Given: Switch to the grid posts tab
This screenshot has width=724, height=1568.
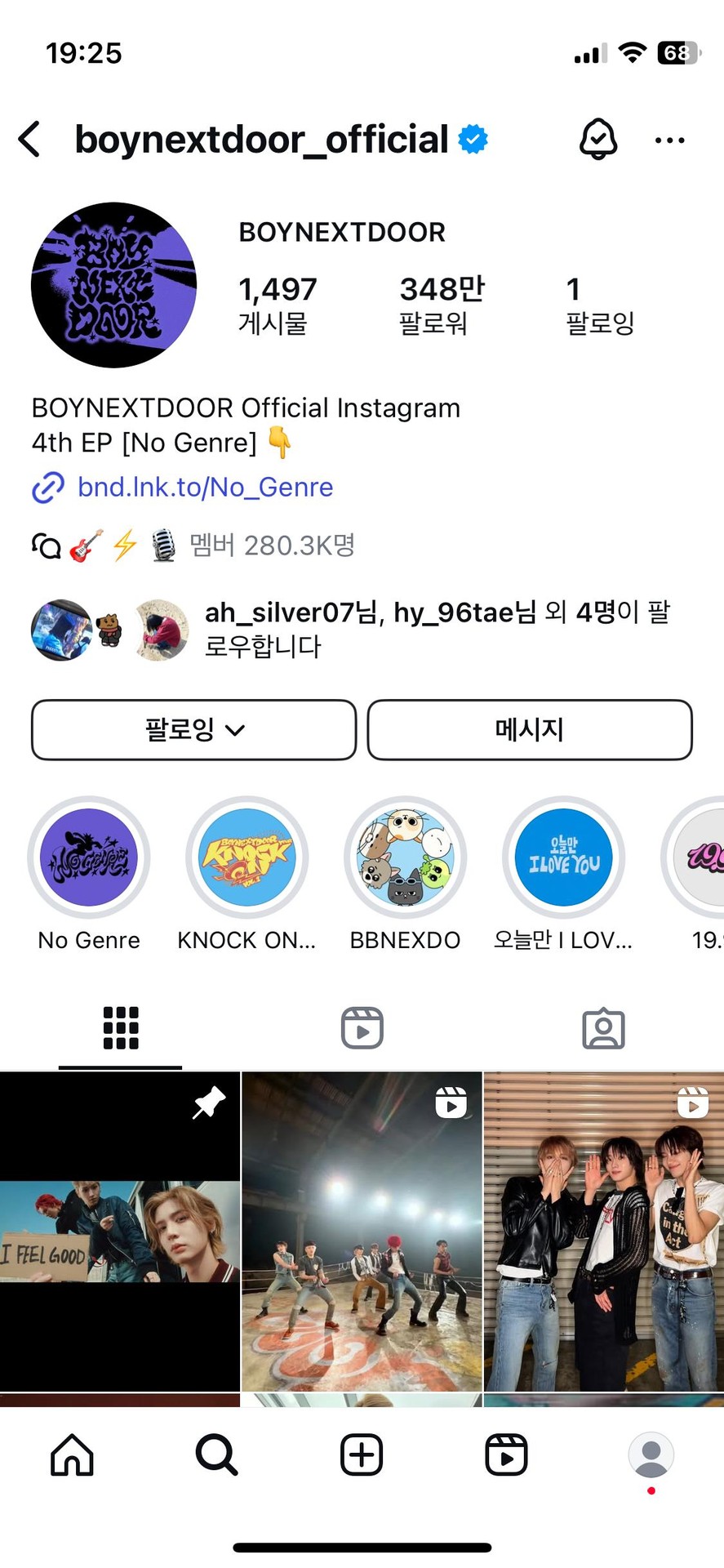Looking at the screenshot, I should pos(120,1027).
